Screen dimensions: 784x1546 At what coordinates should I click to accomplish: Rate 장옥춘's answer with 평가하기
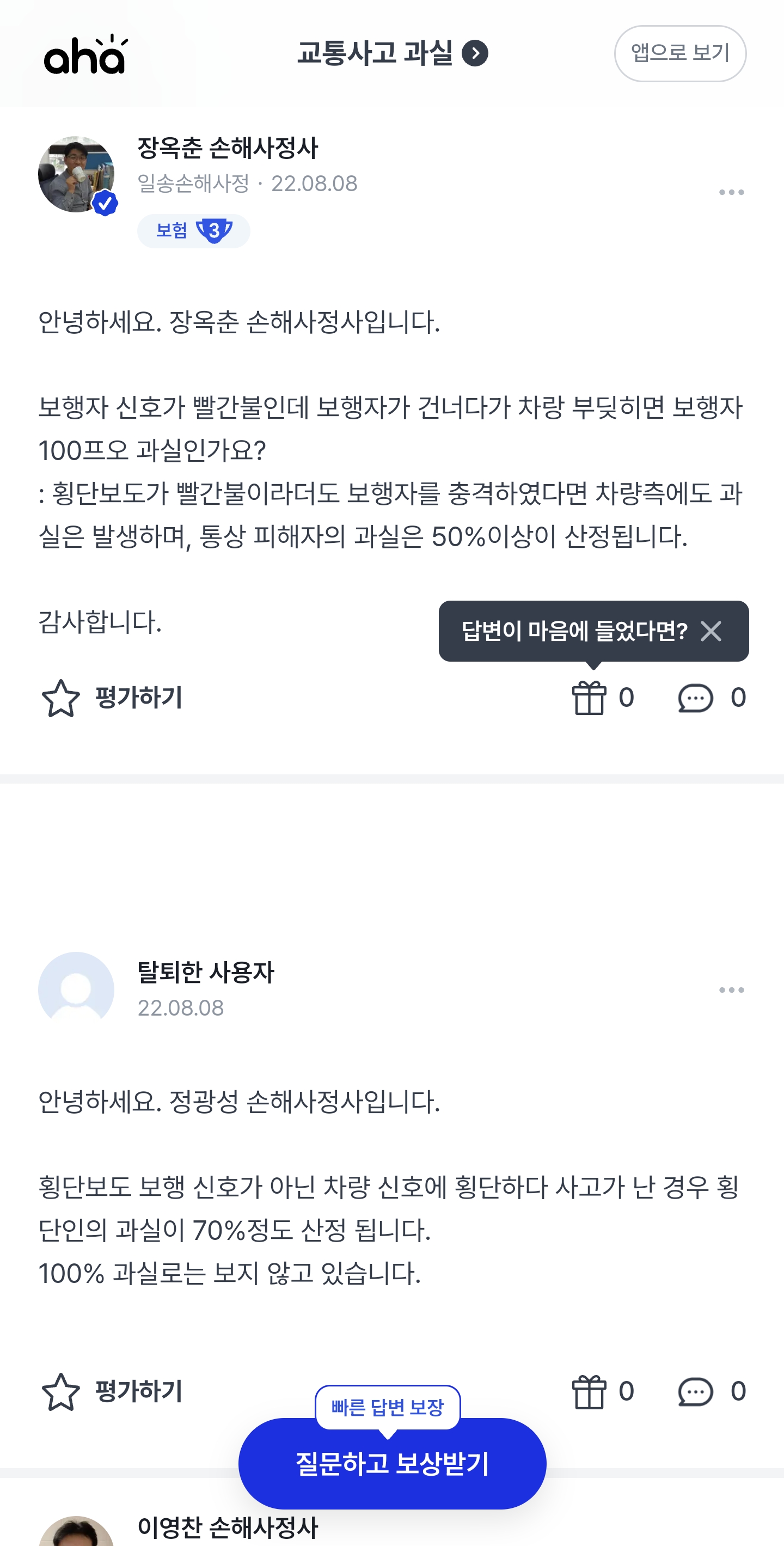click(x=112, y=698)
